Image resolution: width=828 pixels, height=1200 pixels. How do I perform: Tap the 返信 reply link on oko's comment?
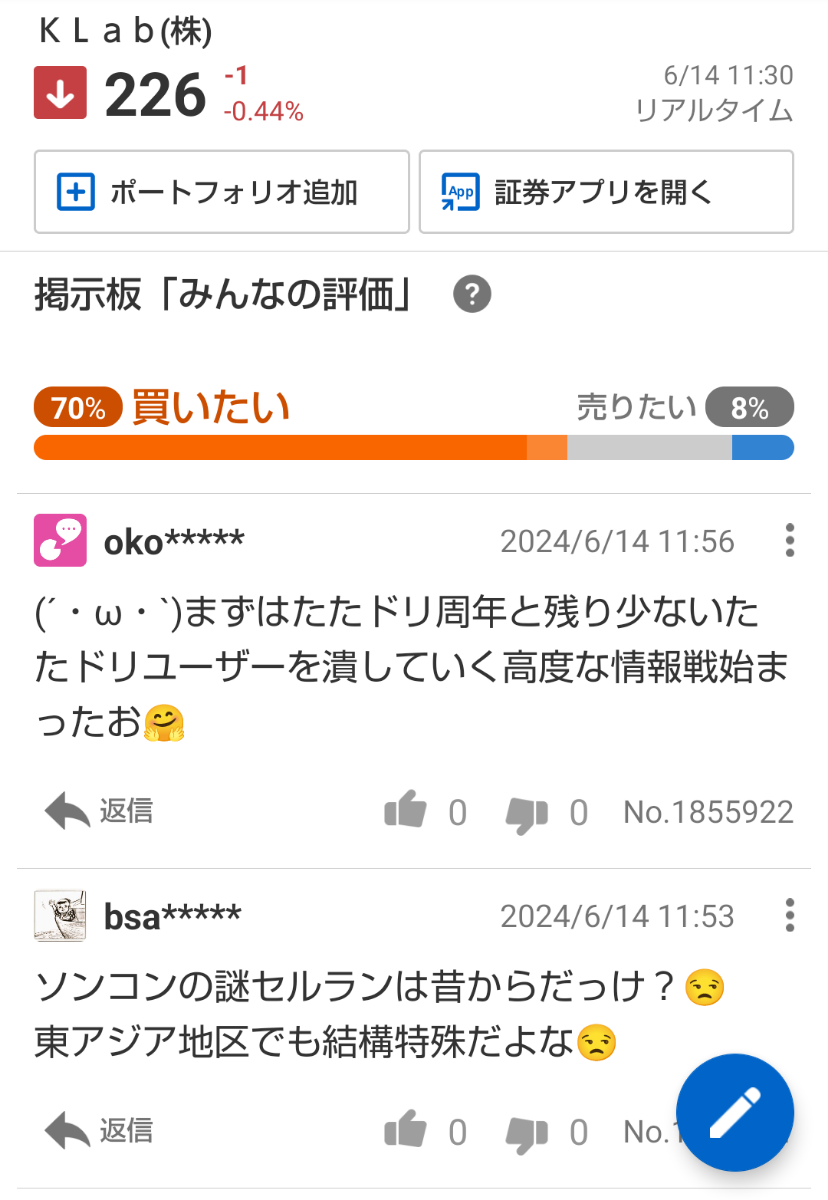(x=100, y=812)
